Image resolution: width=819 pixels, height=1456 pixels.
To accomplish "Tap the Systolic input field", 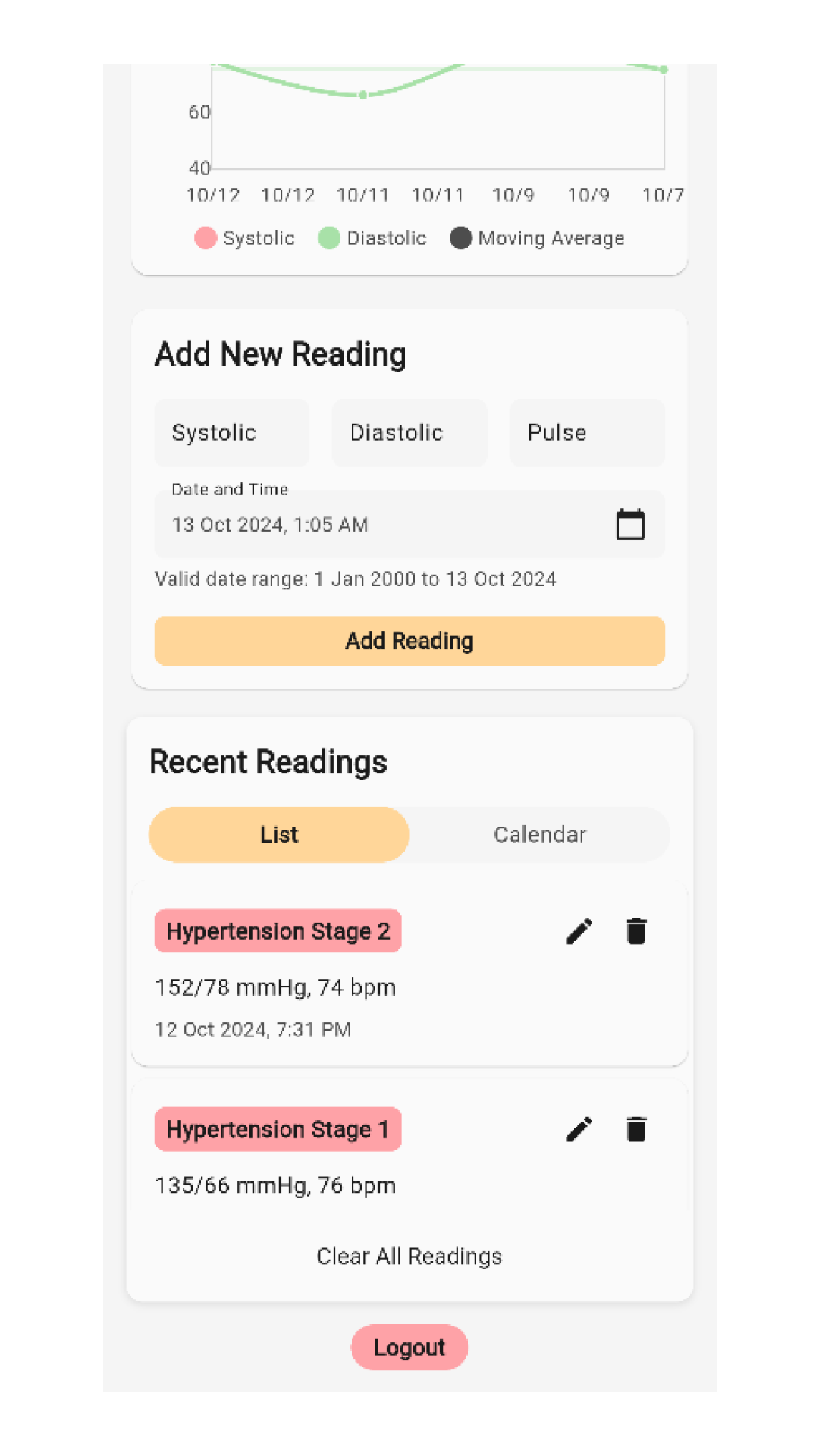I will click(231, 433).
